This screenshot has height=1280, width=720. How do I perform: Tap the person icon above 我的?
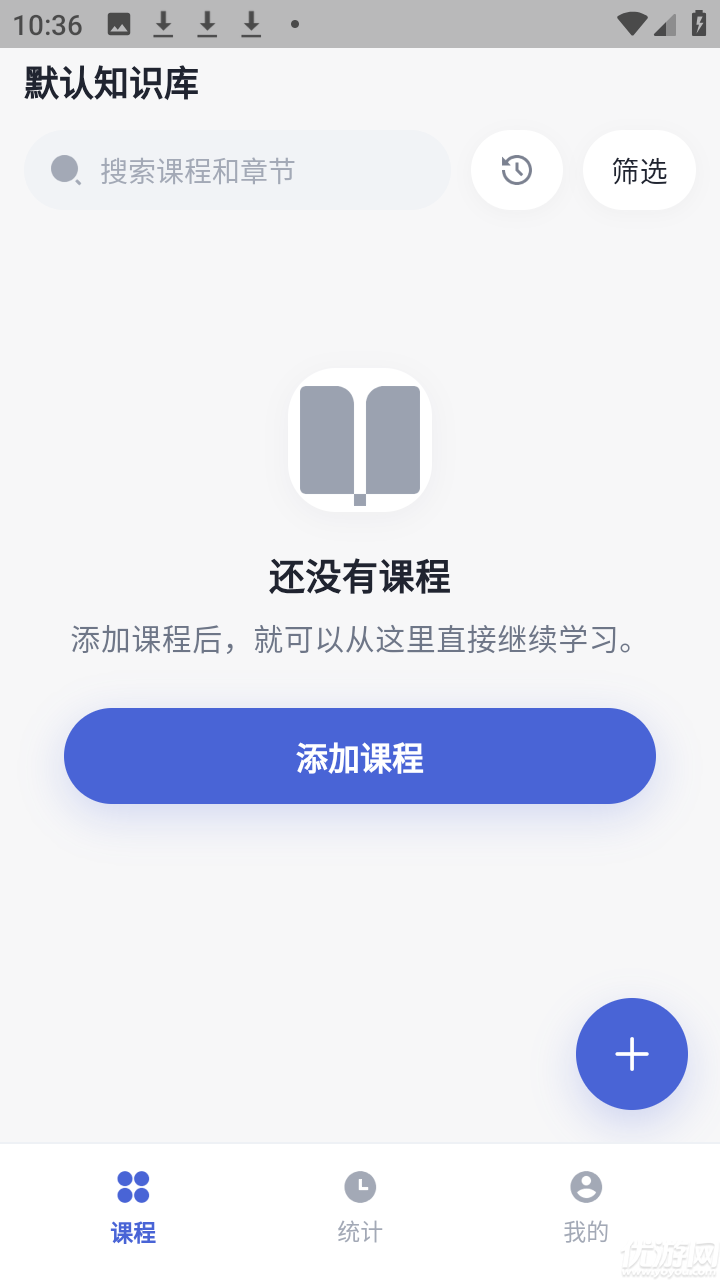tap(586, 1185)
